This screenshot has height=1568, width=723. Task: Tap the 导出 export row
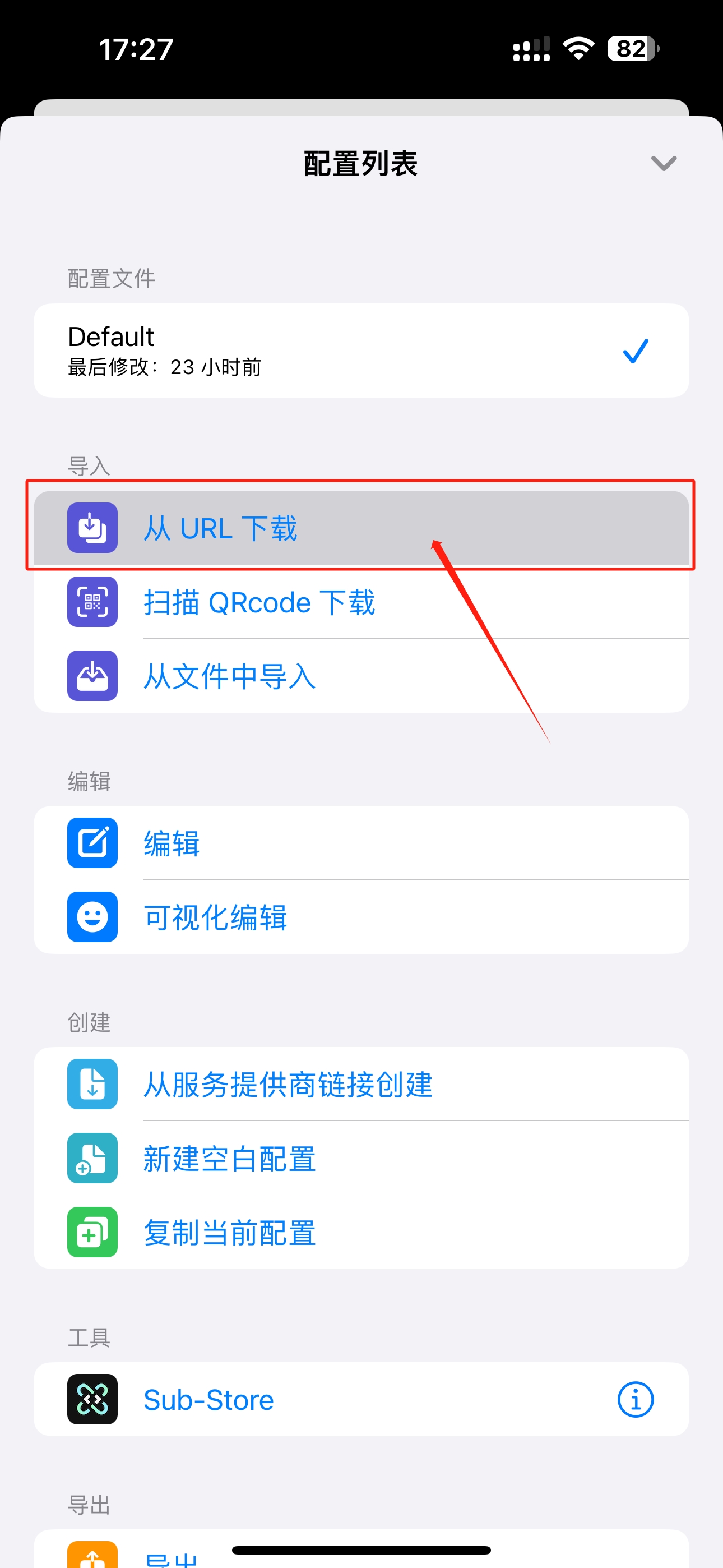click(x=360, y=1555)
